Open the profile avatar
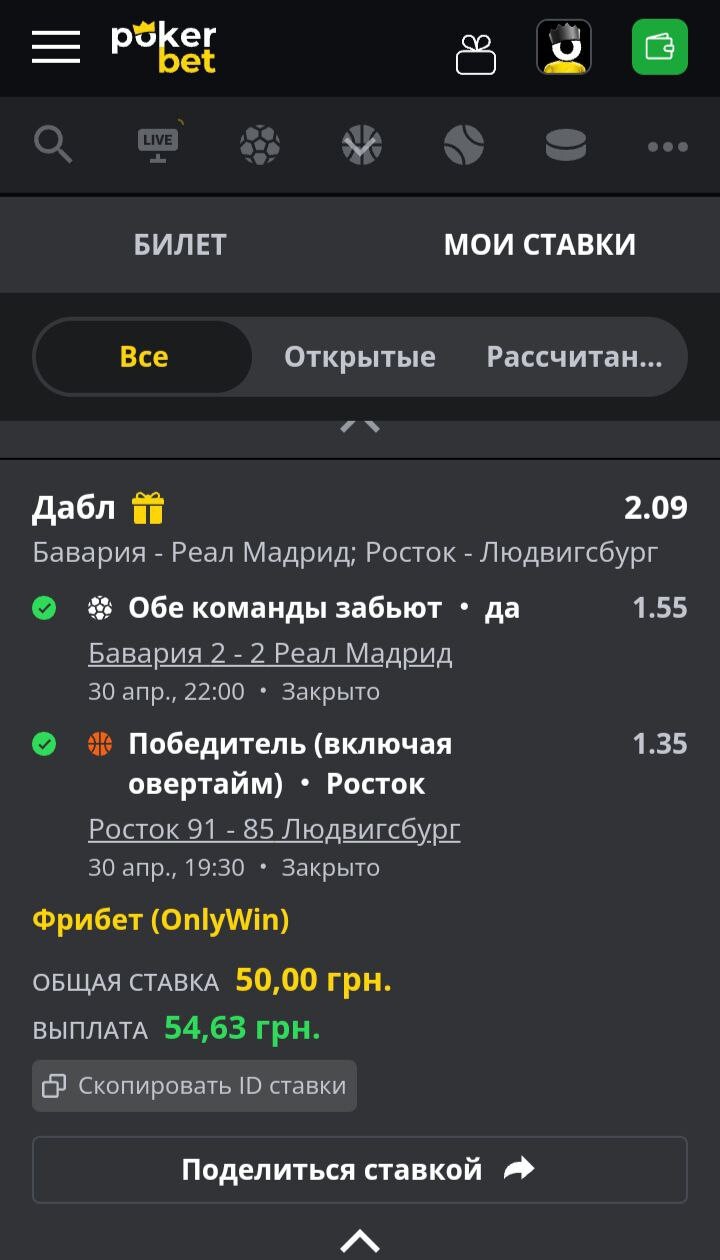This screenshot has width=720, height=1260. [564, 47]
